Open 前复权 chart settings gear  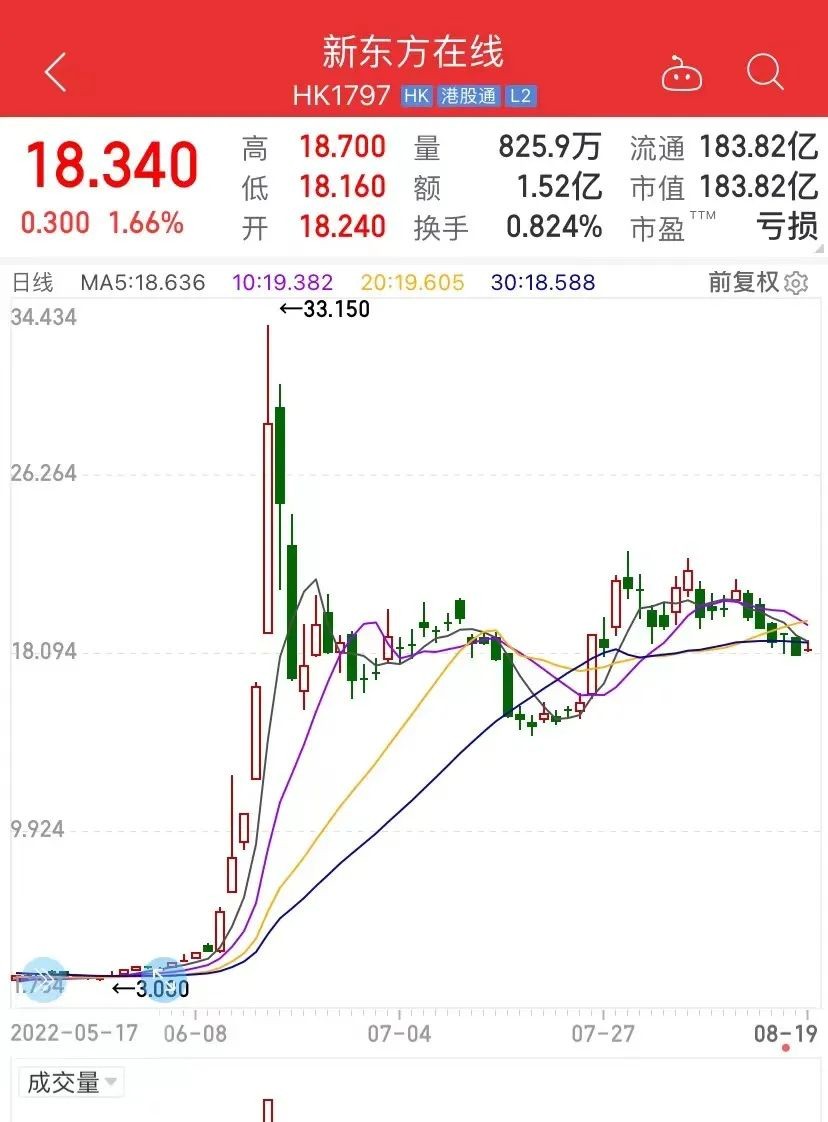pos(796,283)
